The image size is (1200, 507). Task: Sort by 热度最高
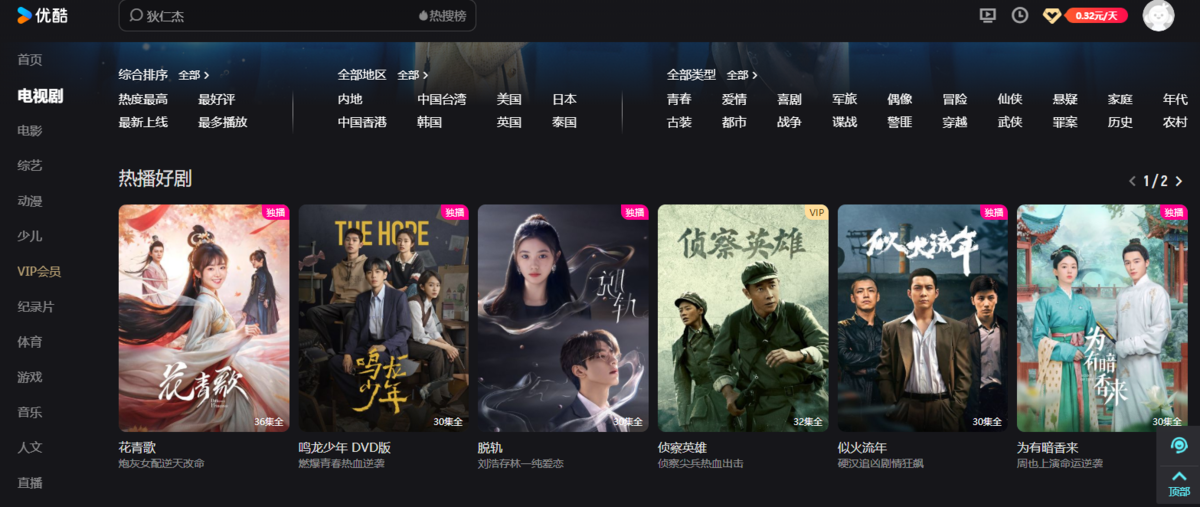[x=143, y=99]
